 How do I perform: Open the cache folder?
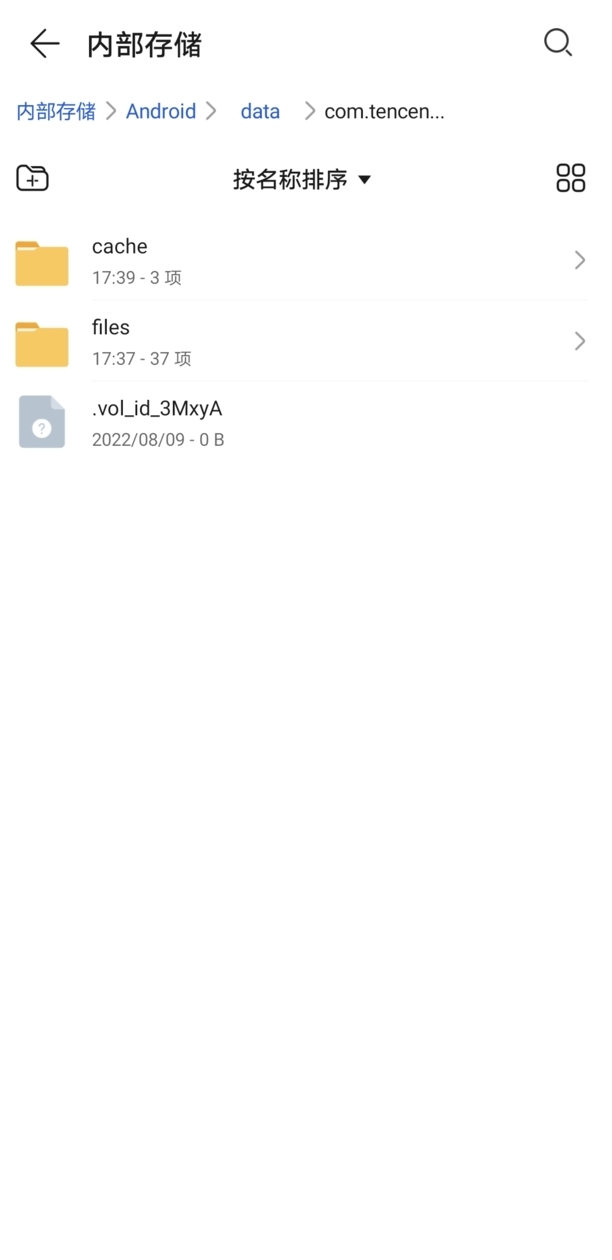point(300,260)
